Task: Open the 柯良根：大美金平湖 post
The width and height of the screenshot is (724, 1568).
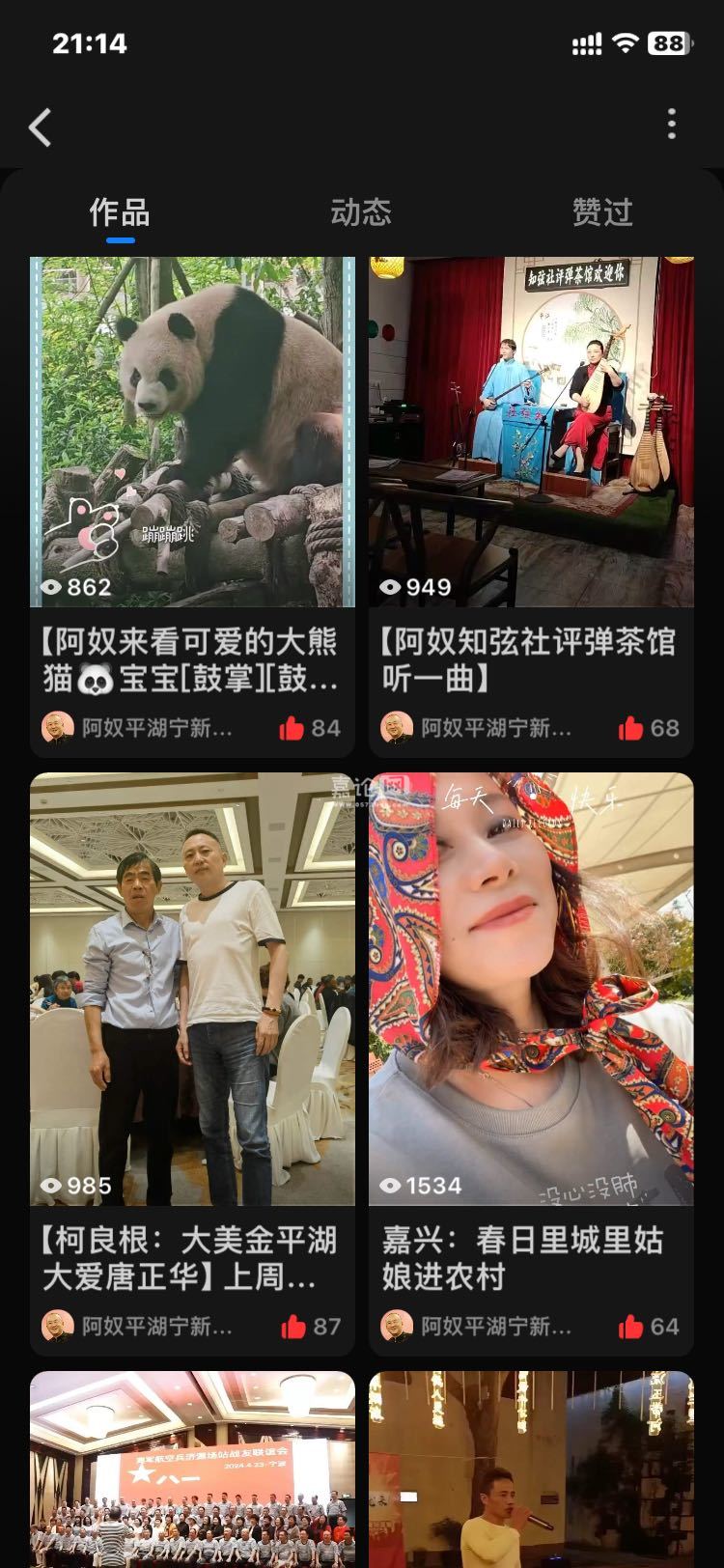Action: tap(192, 989)
